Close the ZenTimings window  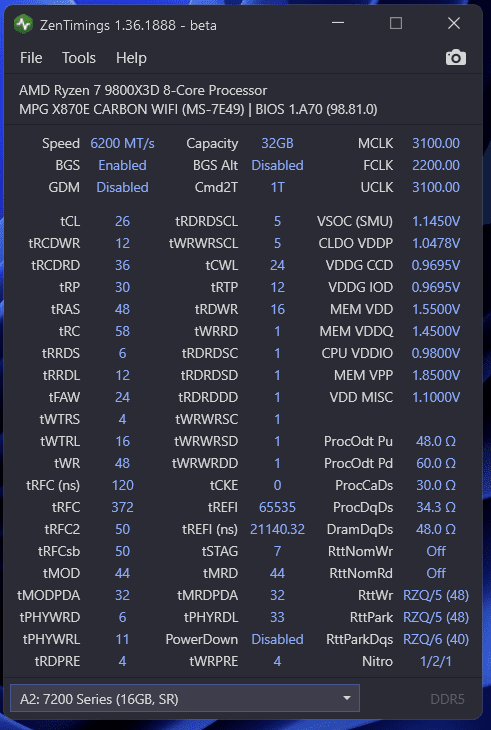pyautogui.click(x=453, y=23)
